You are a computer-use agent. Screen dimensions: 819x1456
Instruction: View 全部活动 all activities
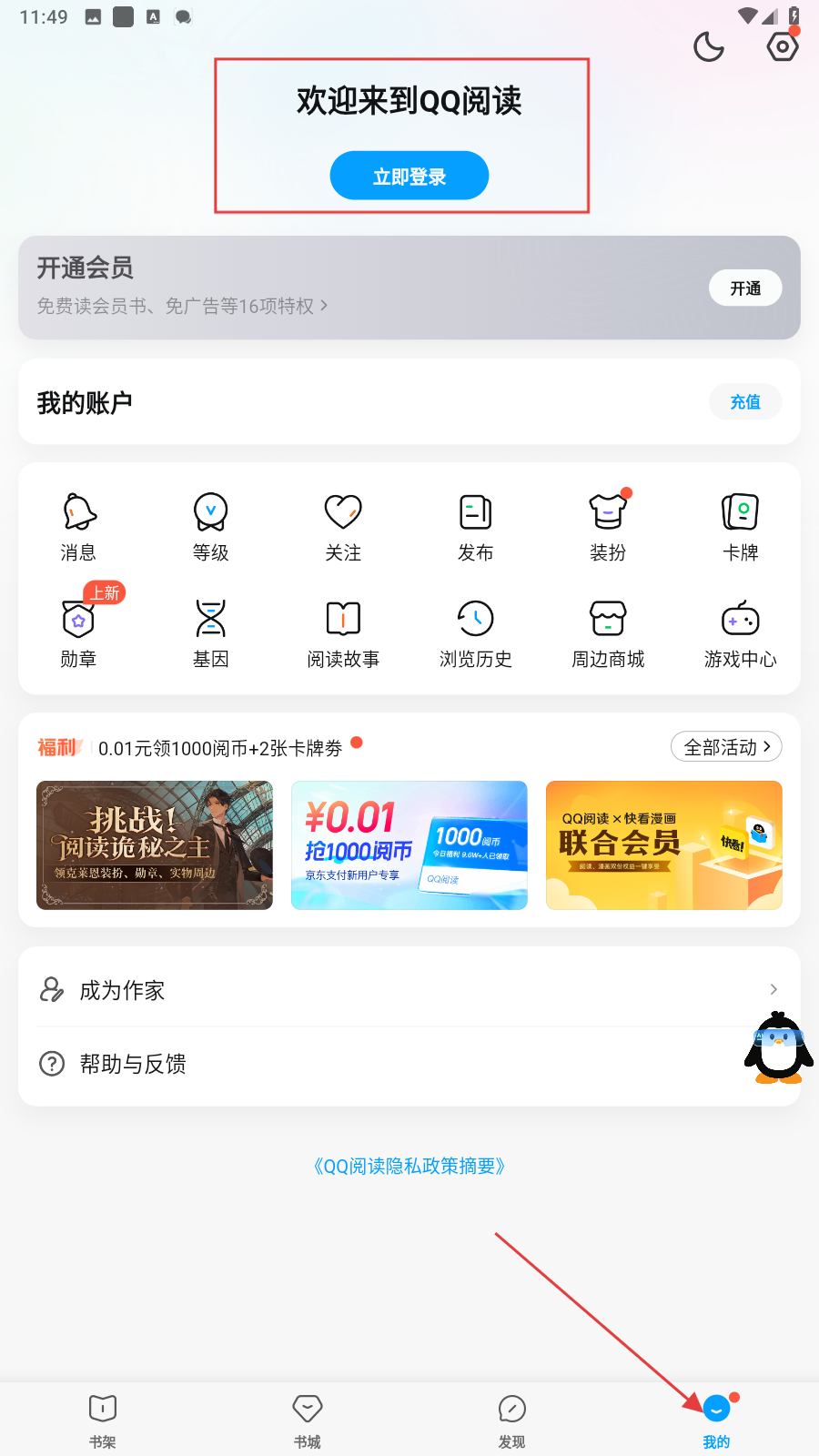point(725,747)
